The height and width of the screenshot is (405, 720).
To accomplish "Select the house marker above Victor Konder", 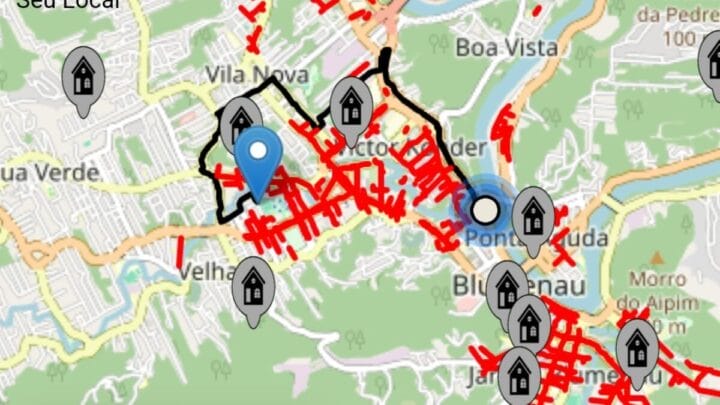I will 351,104.
